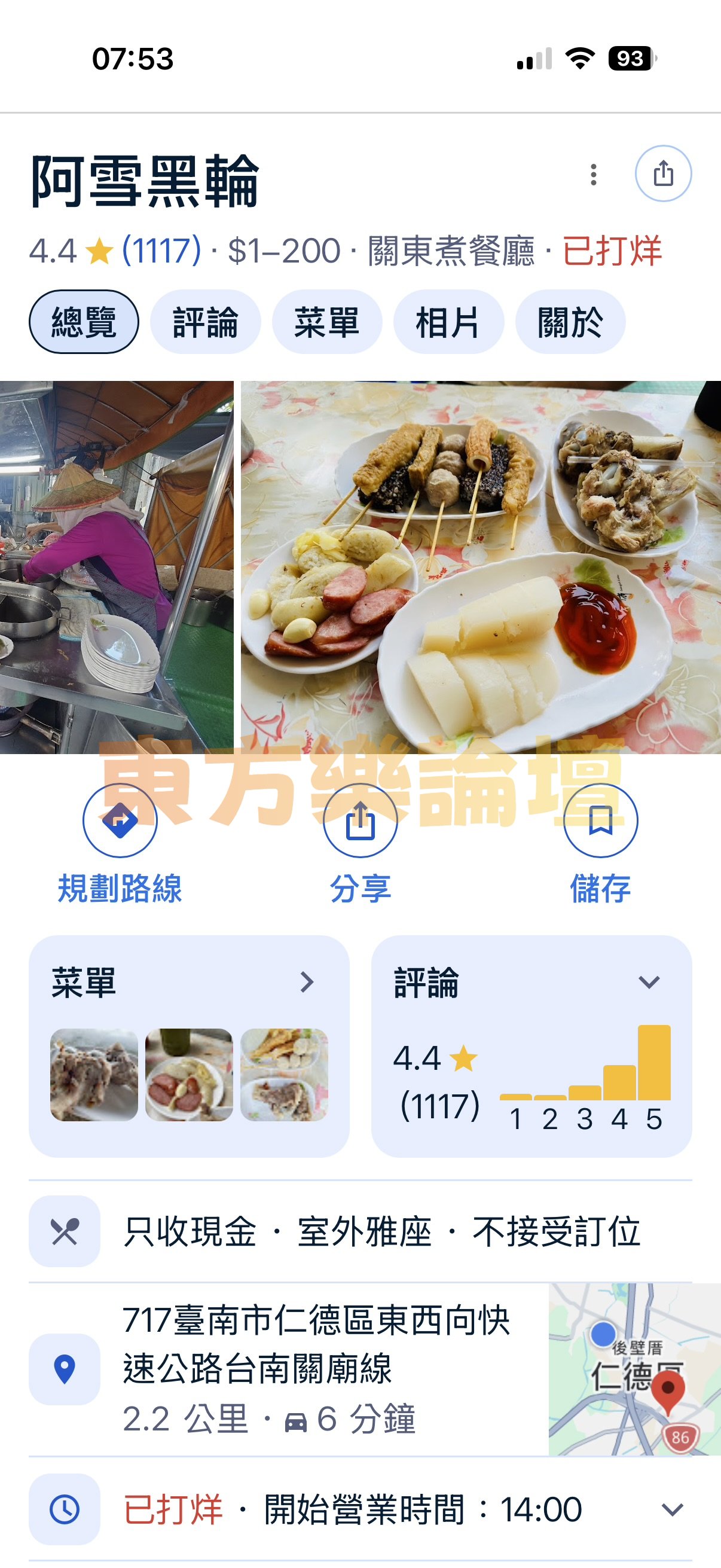Open the three-dot overflow menu

593,175
